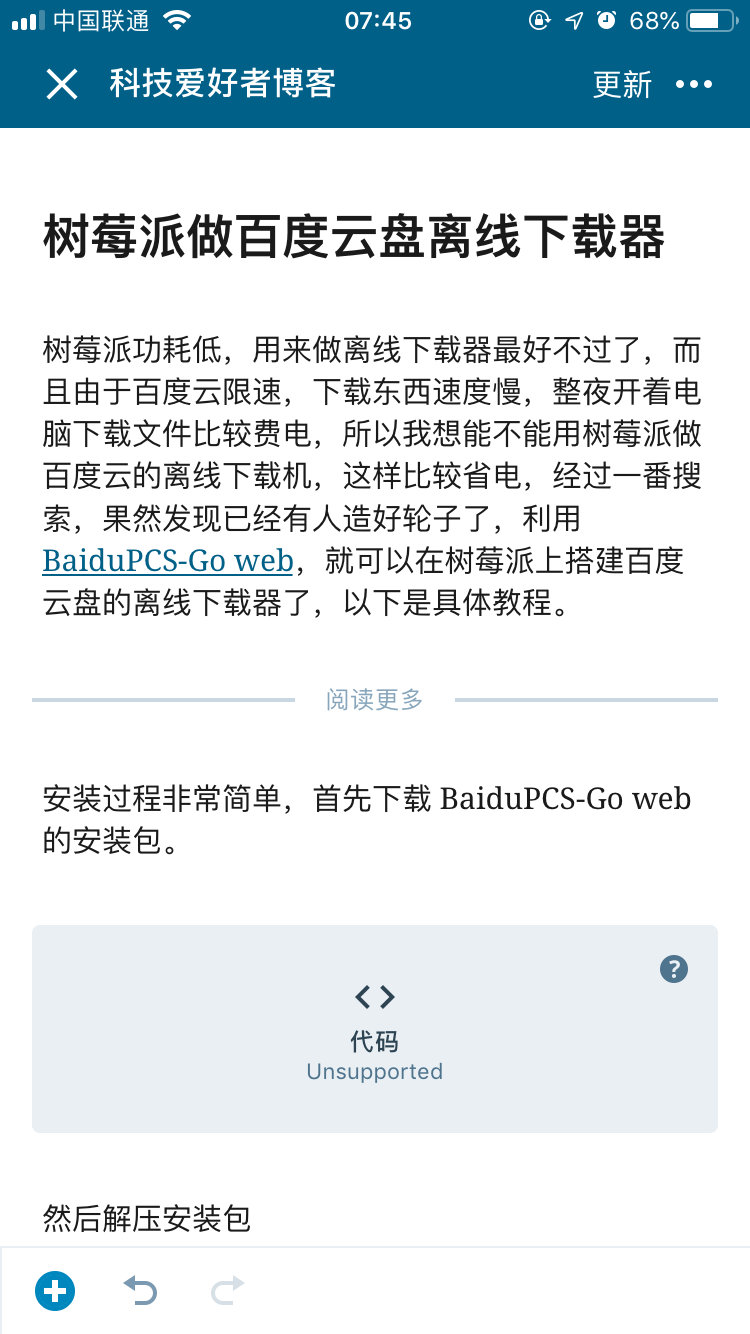The width and height of the screenshot is (750, 1334).
Task: Undo the last edit
Action: point(140,1290)
